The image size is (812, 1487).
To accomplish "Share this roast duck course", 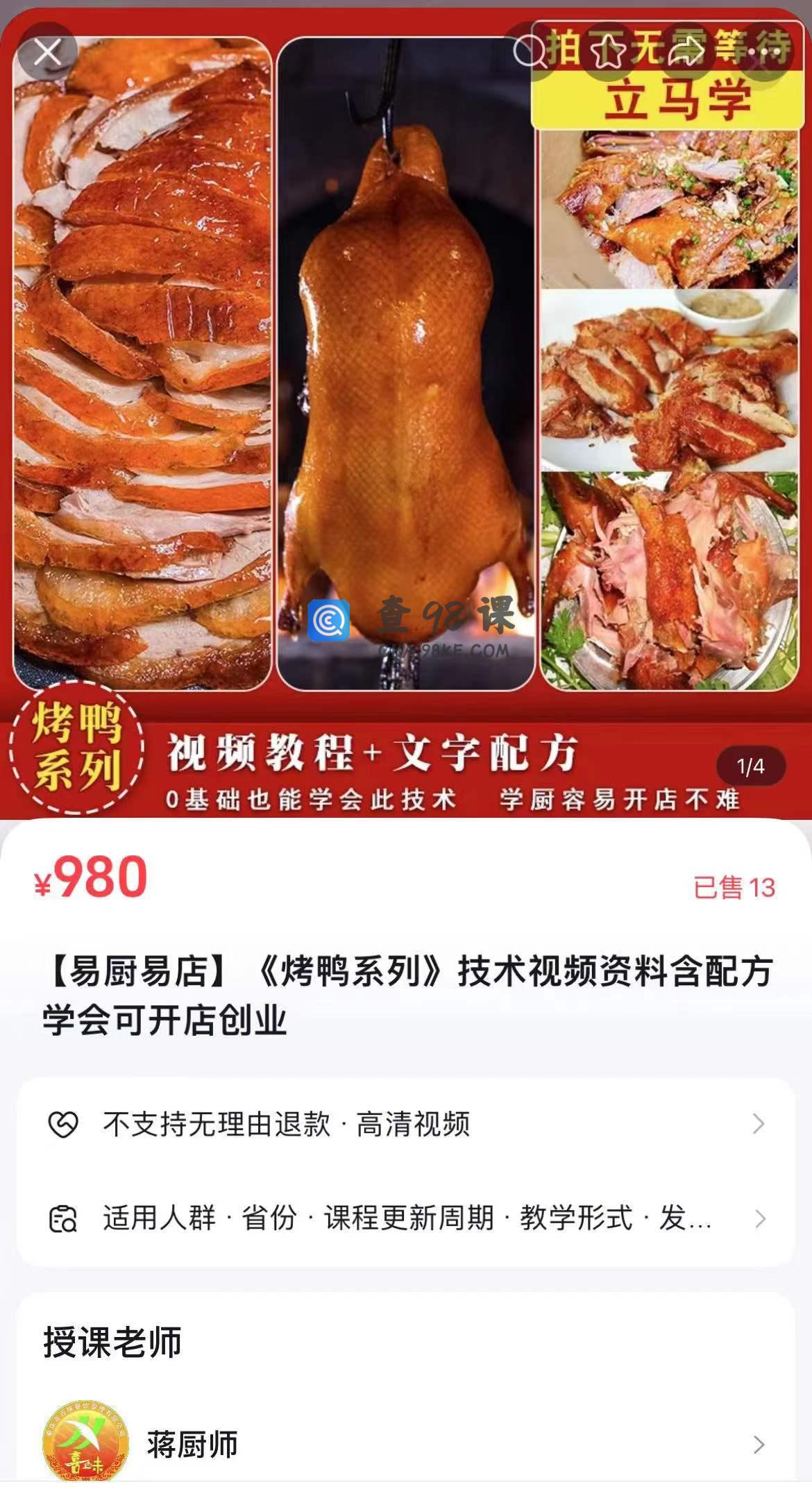I will pos(686,52).
